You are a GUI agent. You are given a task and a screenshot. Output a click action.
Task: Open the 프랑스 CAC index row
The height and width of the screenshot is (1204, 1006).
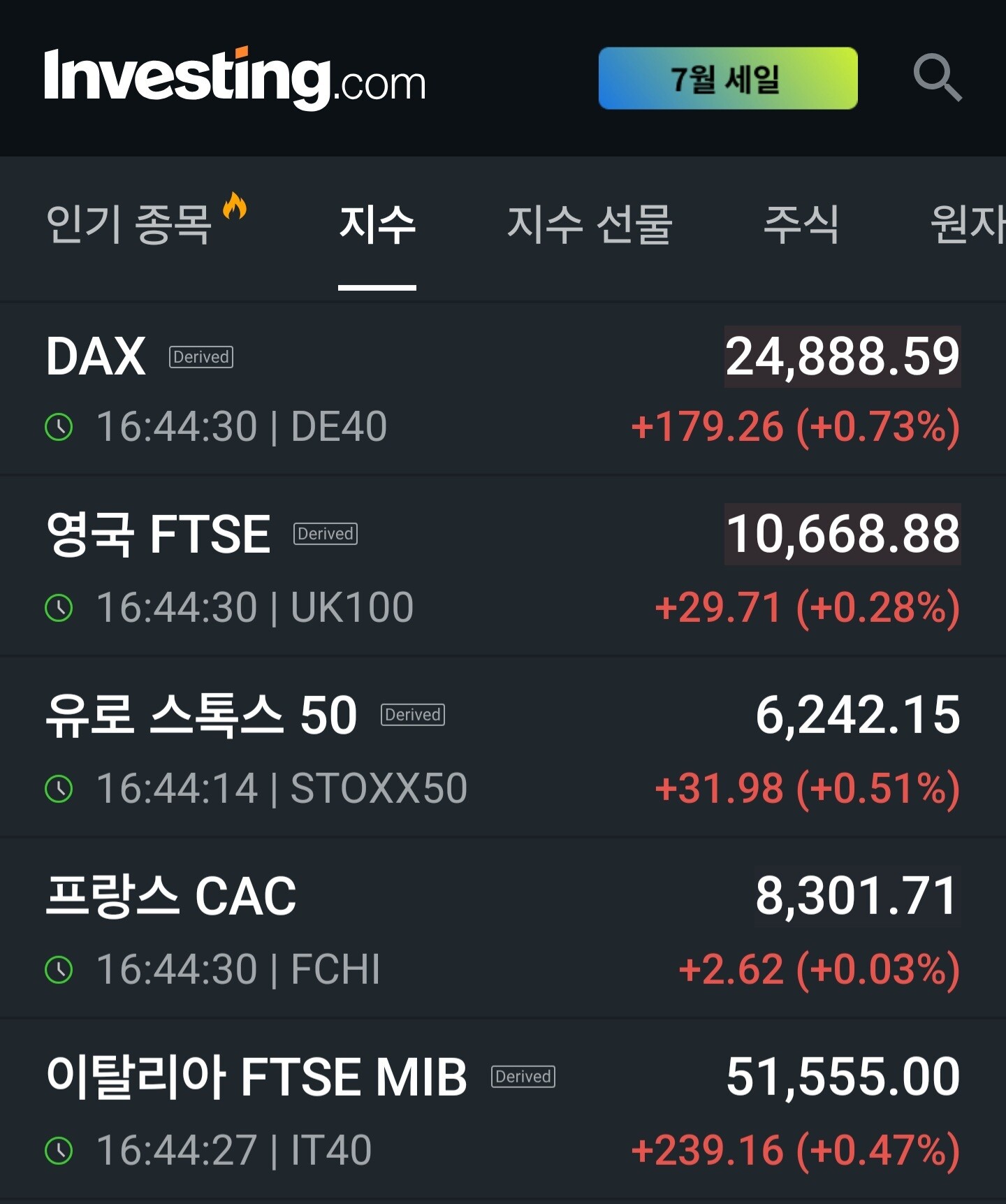(503, 929)
